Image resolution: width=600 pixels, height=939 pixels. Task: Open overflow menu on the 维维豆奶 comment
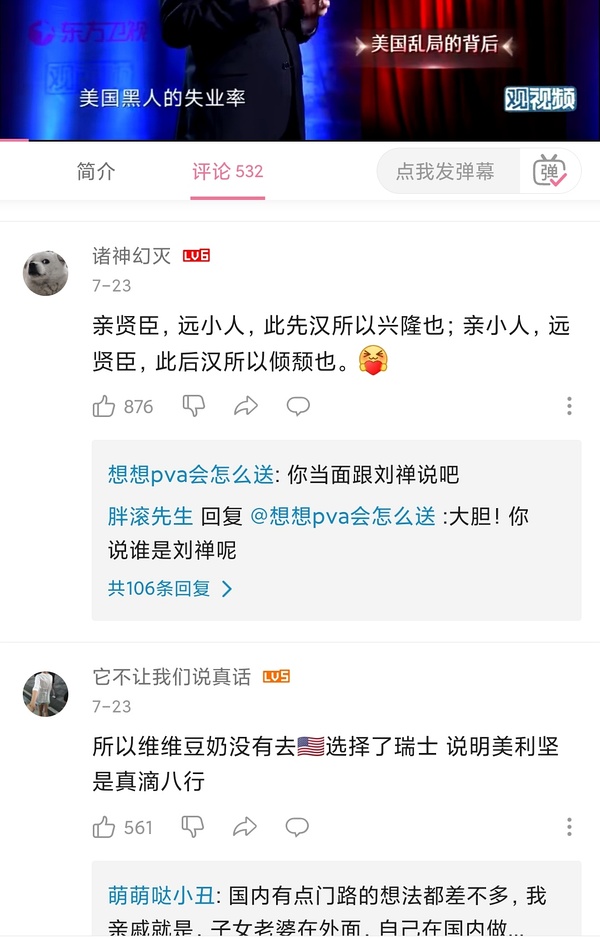tap(569, 827)
